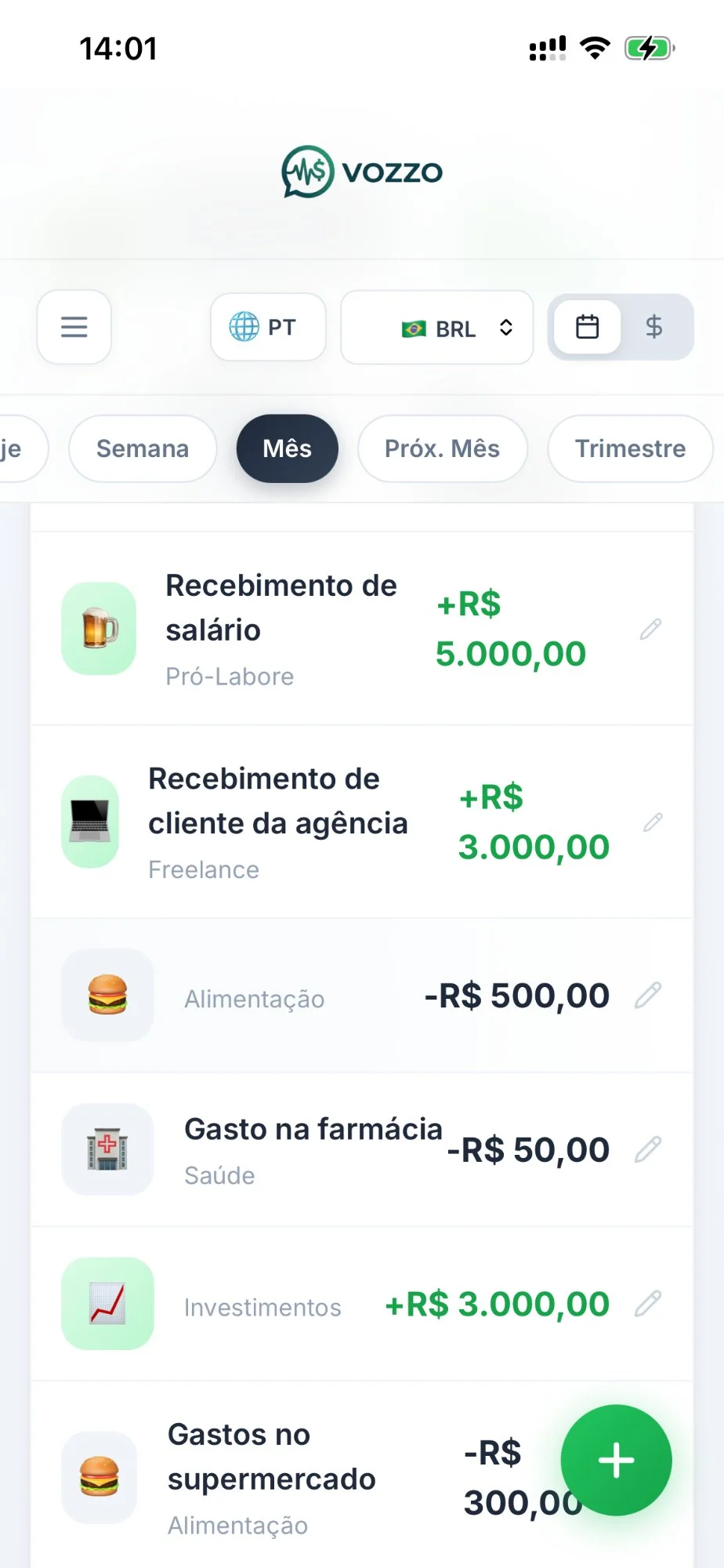This screenshot has width=724, height=1568.
Task: Open the hamburger navigation menu
Action: click(74, 327)
